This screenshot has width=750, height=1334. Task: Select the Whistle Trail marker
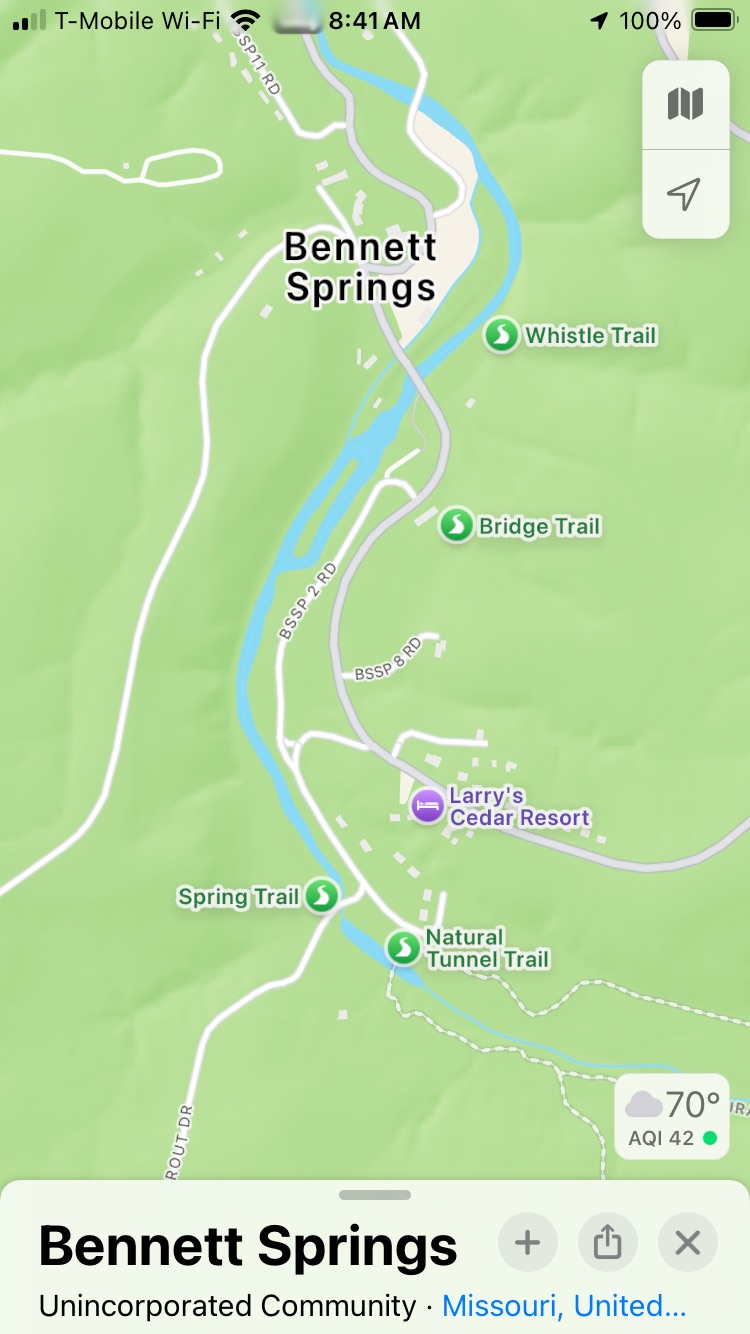501,335
